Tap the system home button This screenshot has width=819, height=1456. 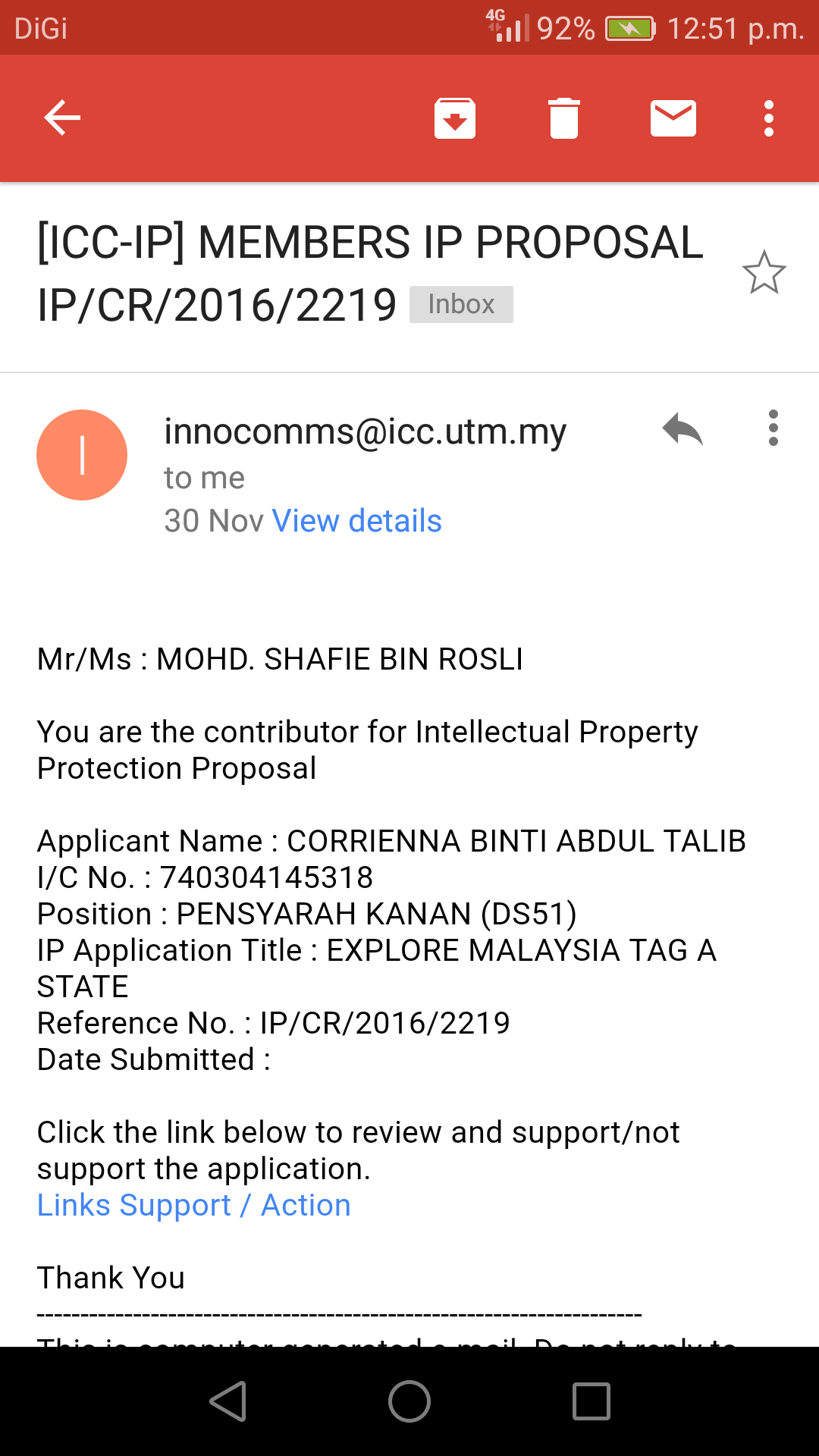tap(409, 1401)
